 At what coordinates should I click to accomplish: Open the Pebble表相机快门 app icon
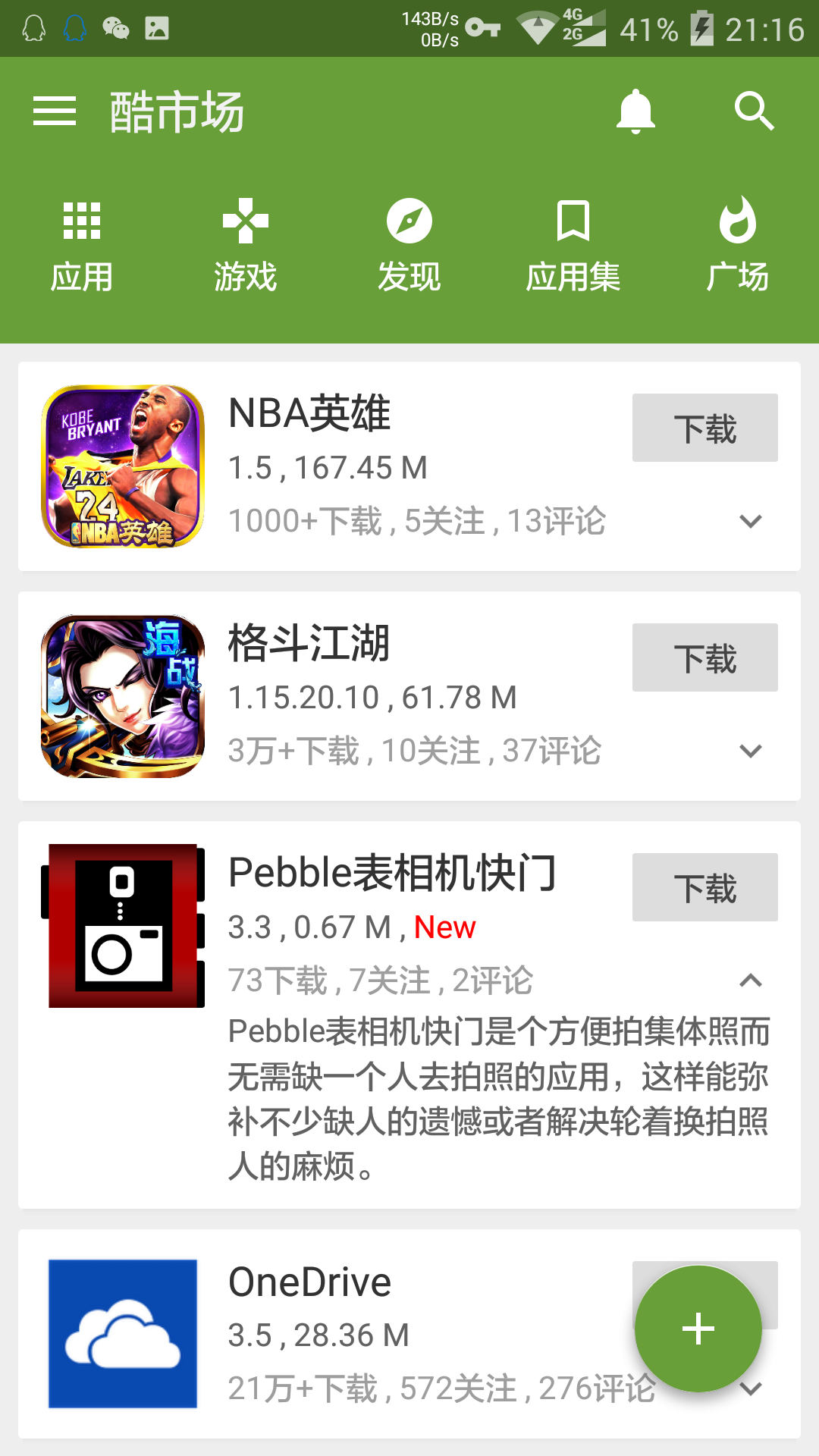click(x=123, y=926)
